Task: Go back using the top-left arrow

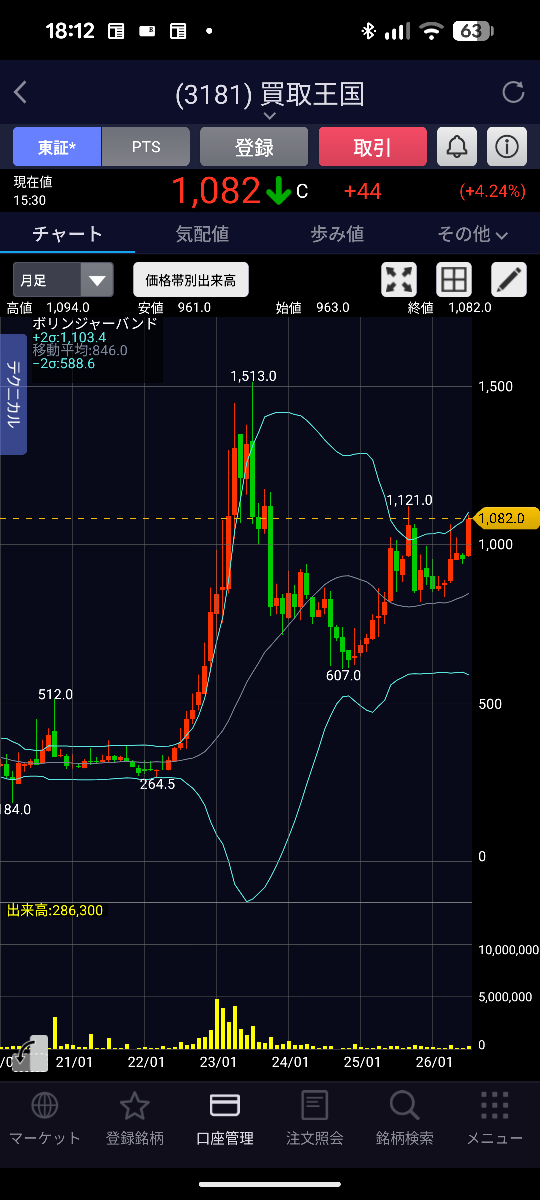Action: pyautogui.click(x=20, y=94)
